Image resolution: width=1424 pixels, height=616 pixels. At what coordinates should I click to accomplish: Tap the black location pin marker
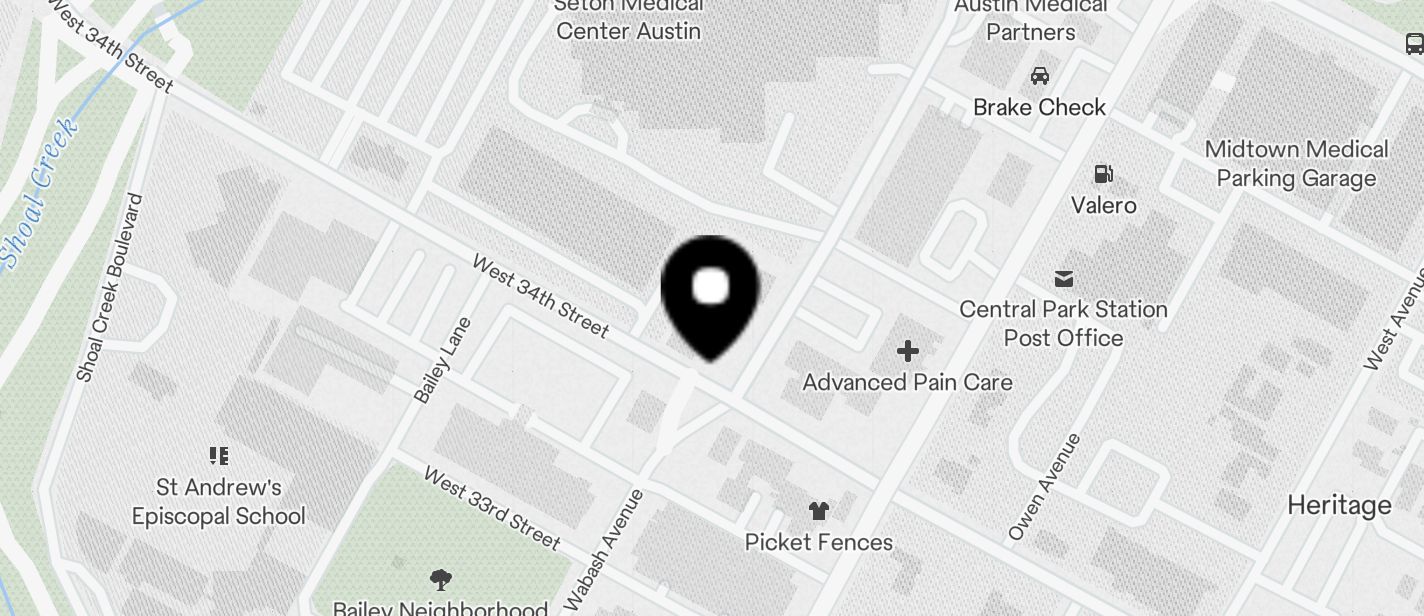pyautogui.click(x=710, y=292)
